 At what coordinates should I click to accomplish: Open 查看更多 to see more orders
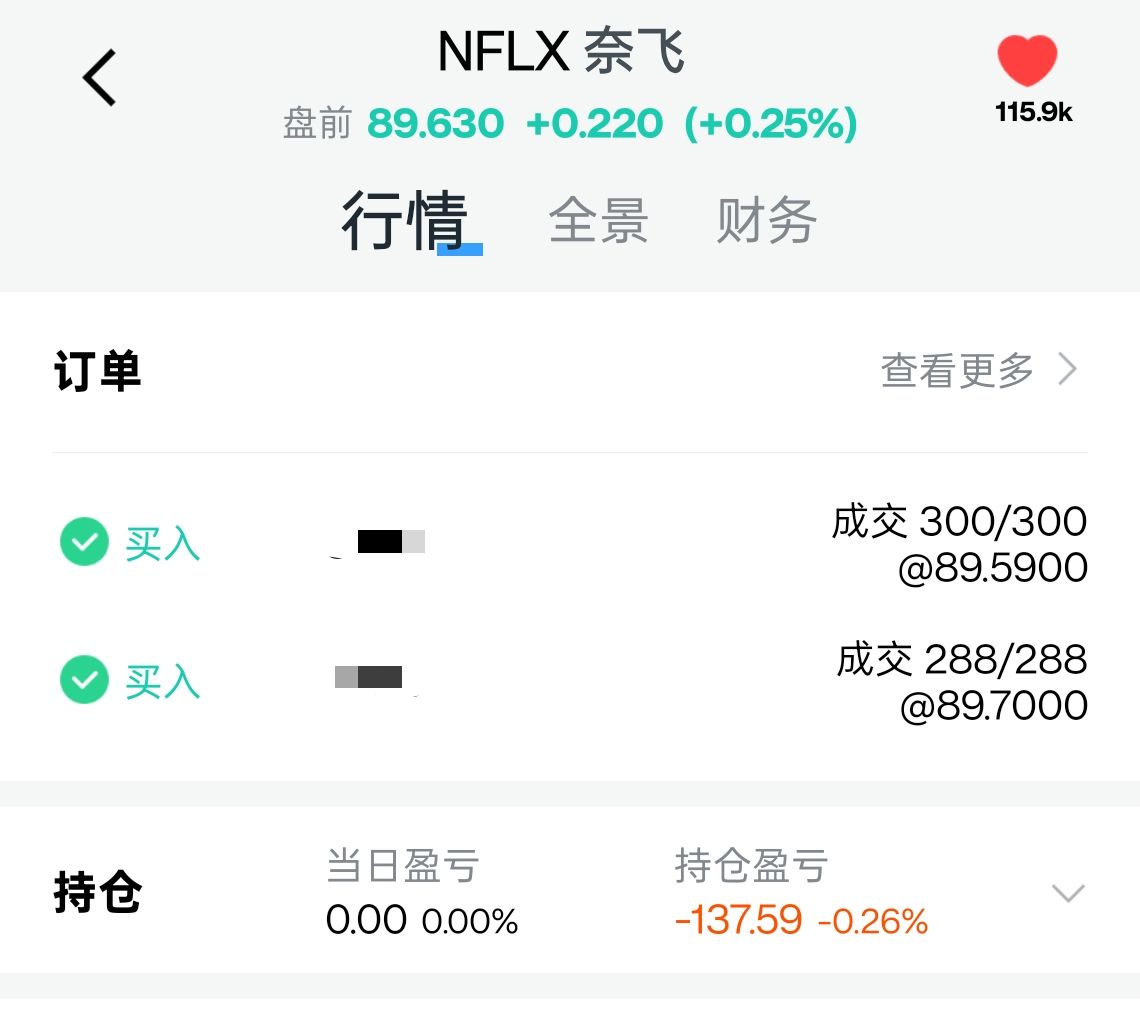coord(978,371)
